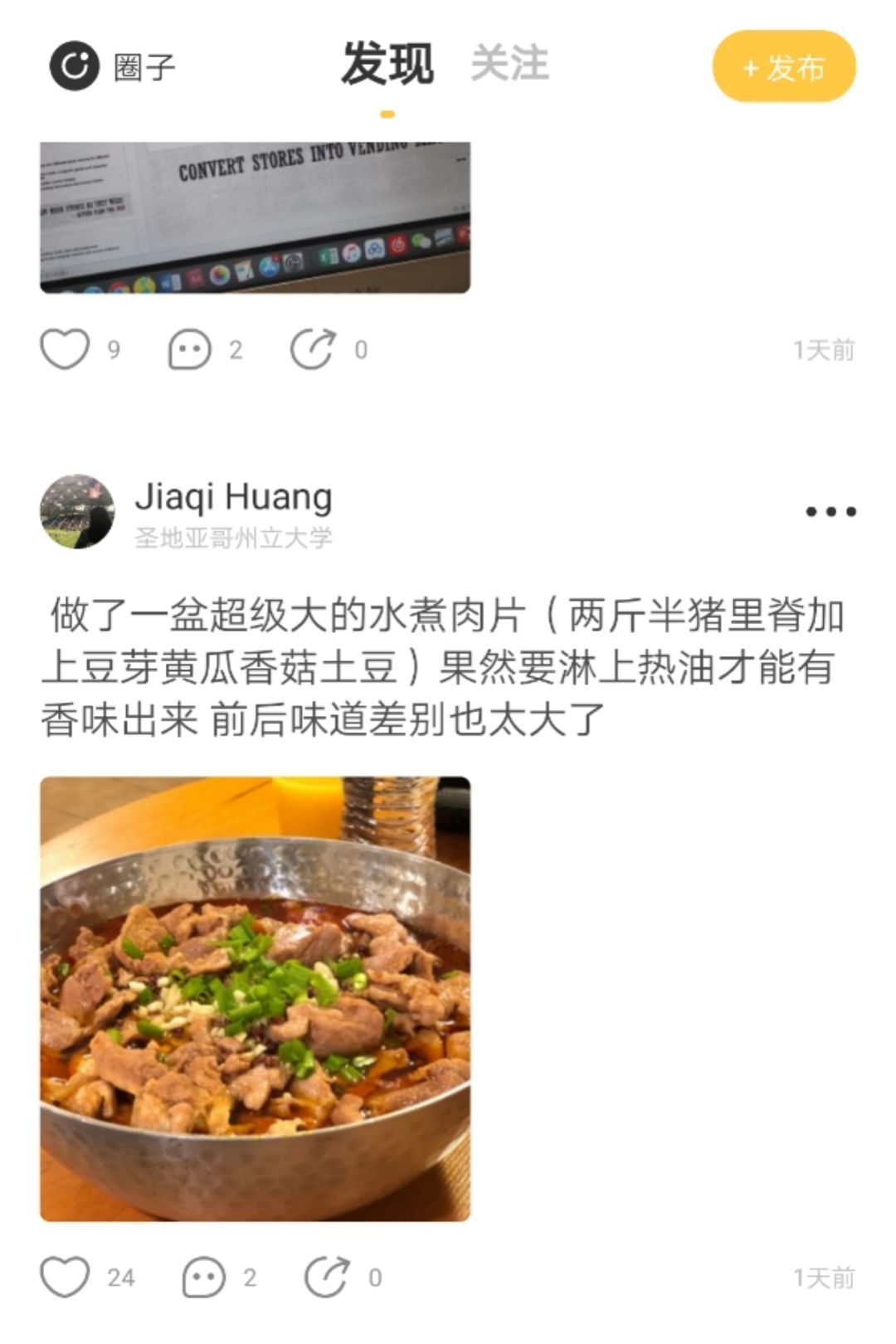Share the laptop photo post
The image size is (896, 1344).
click(x=313, y=349)
